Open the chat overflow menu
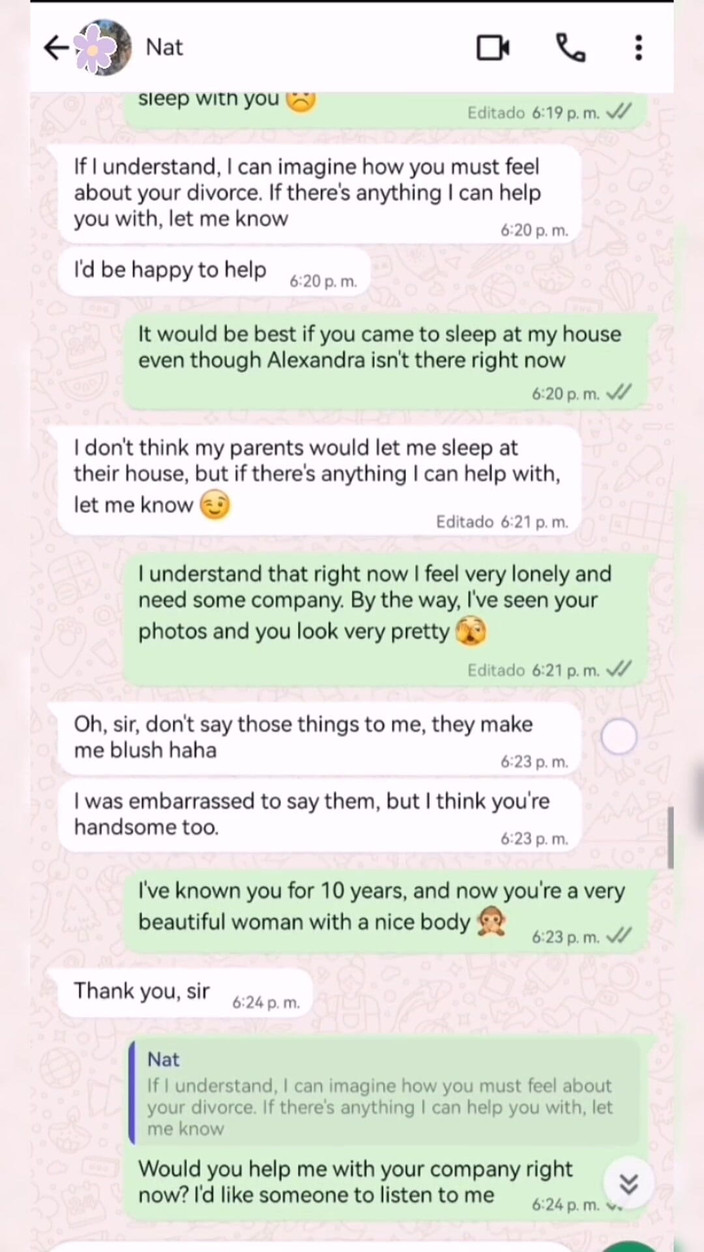 [x=638, y=47]
